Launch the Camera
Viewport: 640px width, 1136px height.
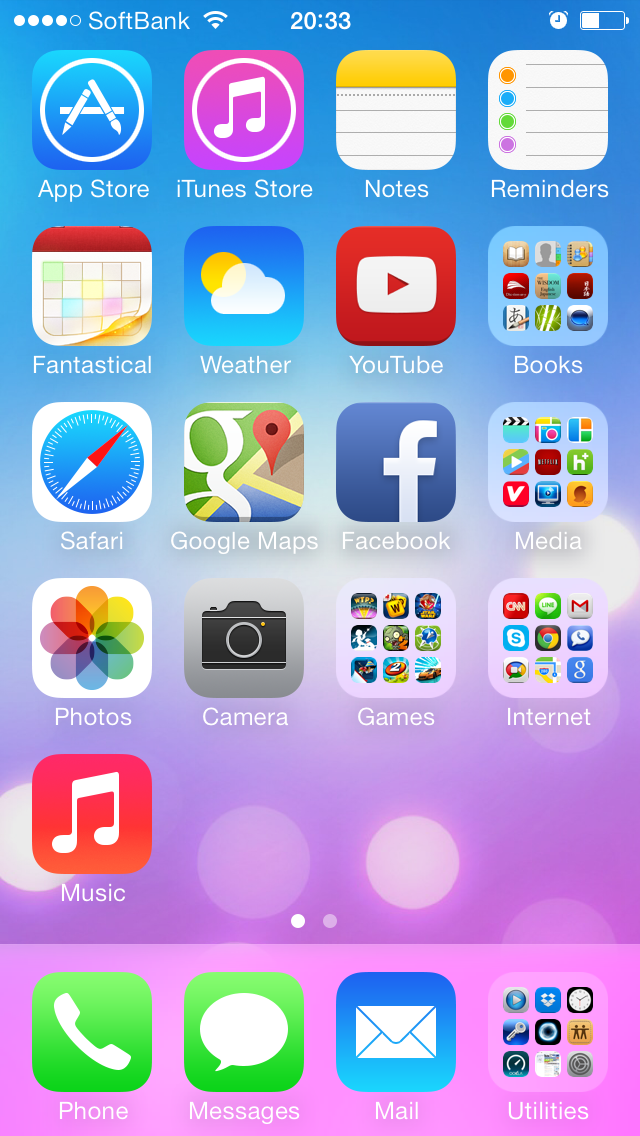pyautogui.click(x=244, y=638)
